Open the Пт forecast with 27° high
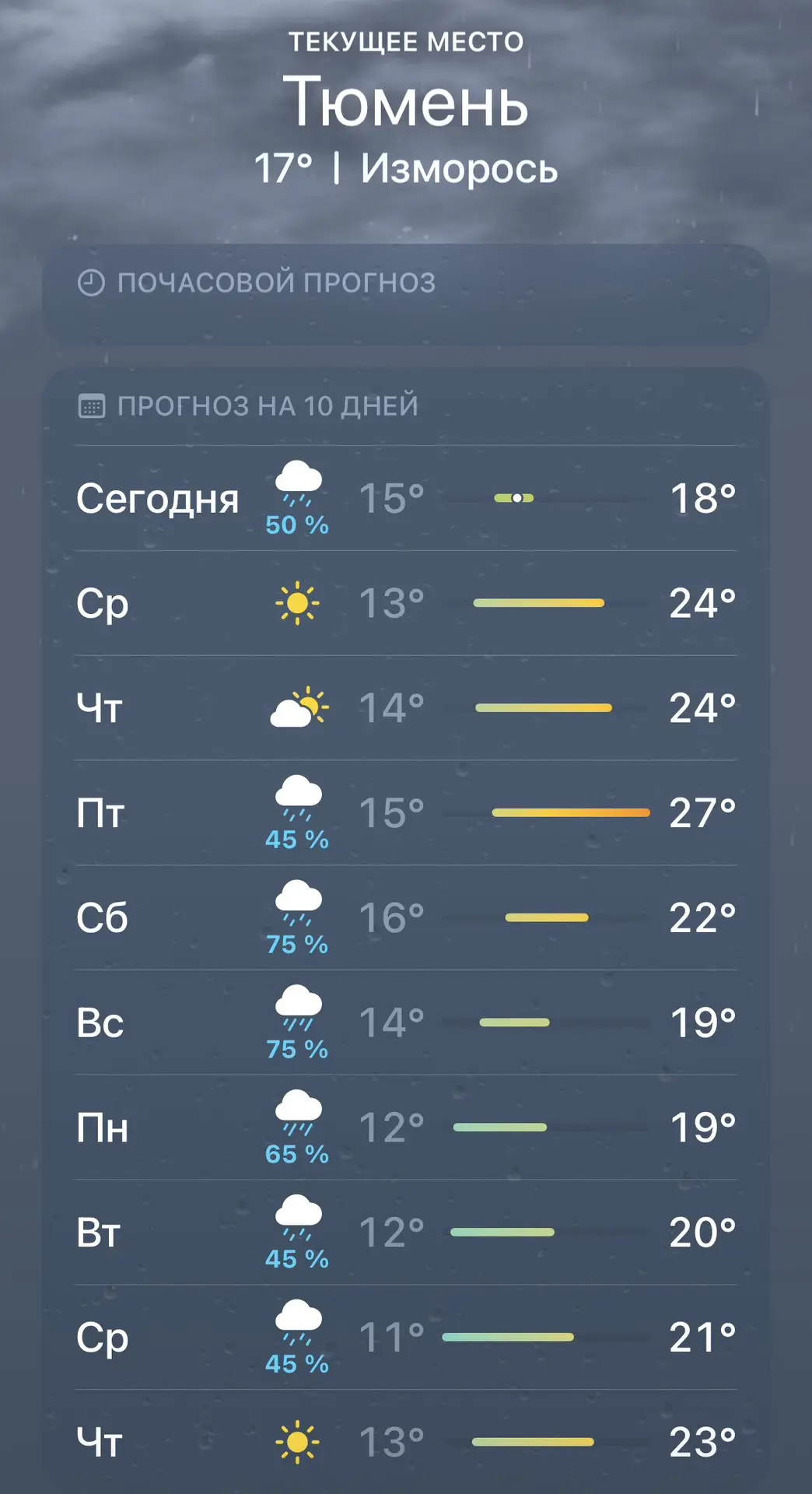 [x=406, y=813]
